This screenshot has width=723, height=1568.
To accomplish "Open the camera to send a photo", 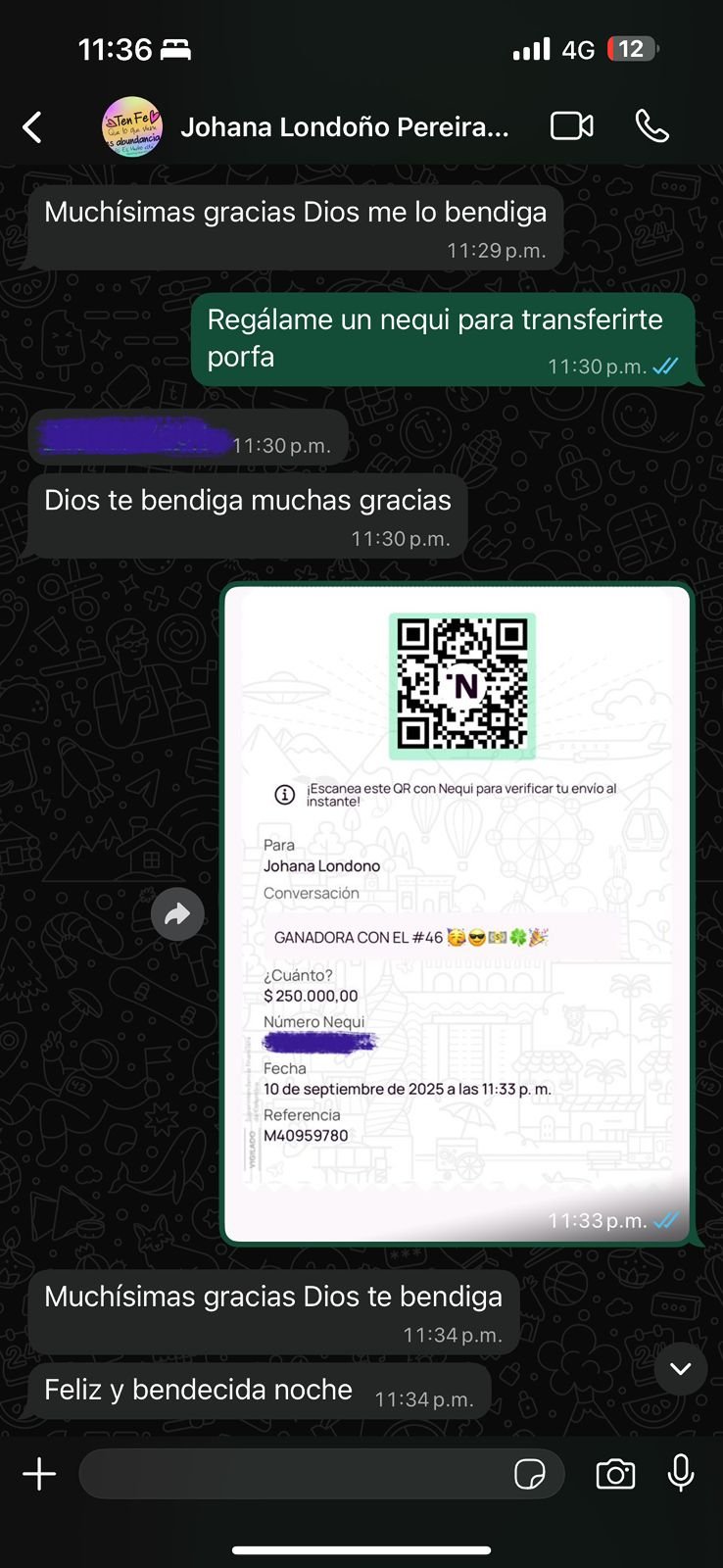I will coord(615,1474).
